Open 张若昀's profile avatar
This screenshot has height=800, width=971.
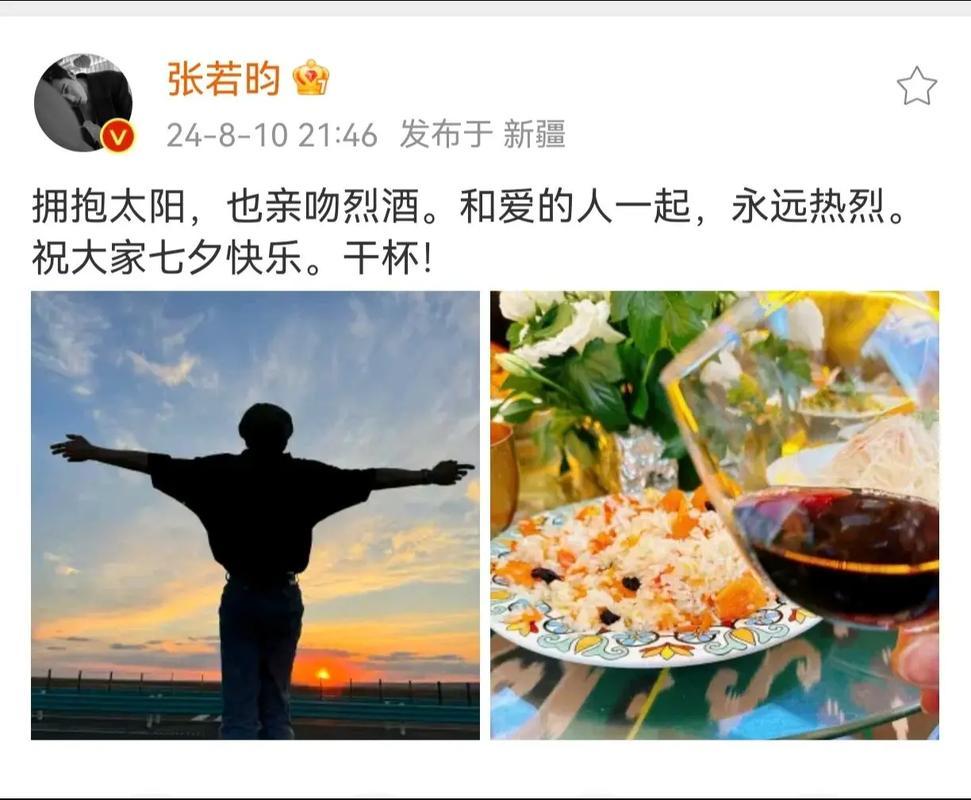82,102
